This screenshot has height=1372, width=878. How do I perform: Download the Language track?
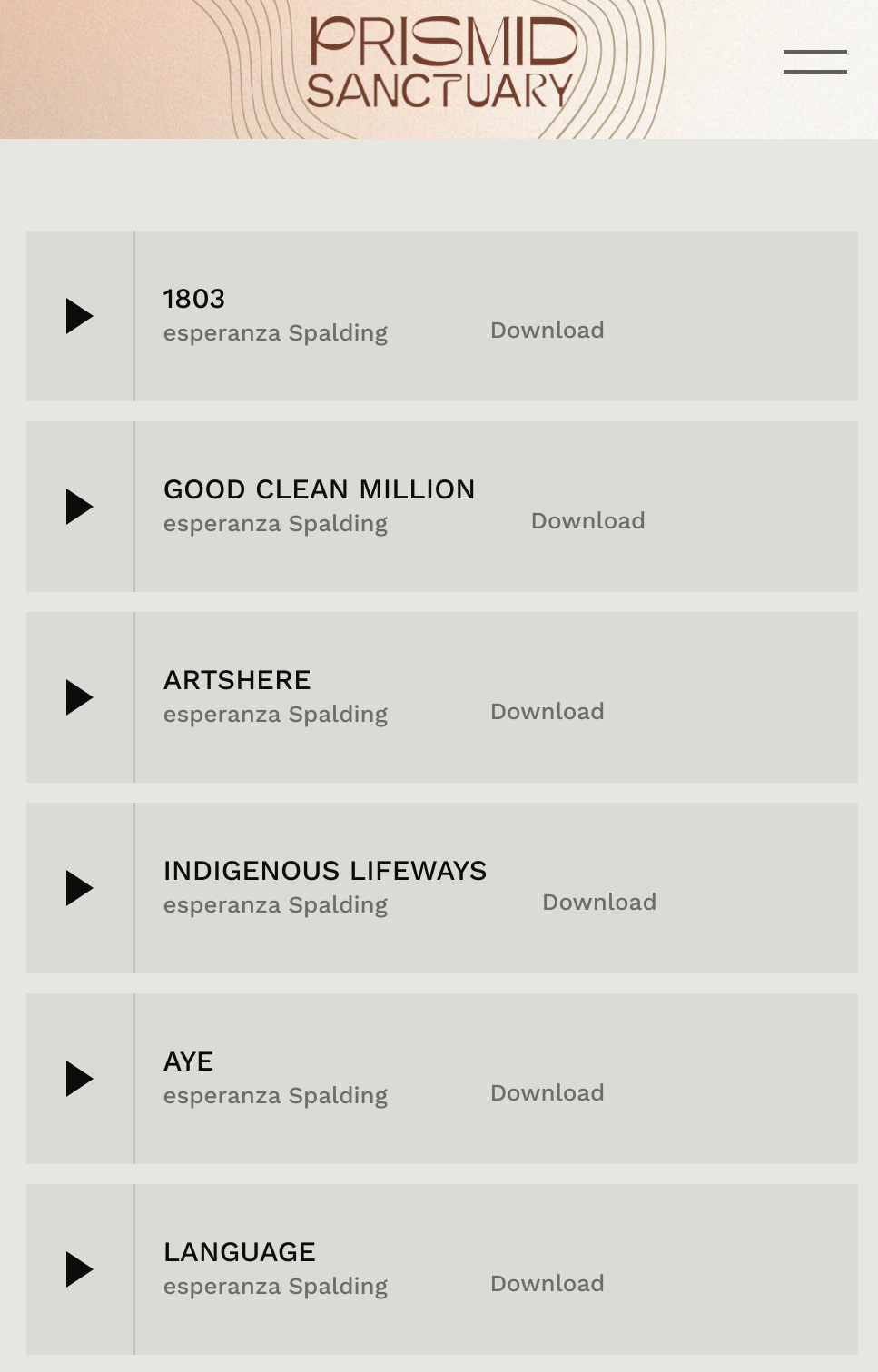tap(547, 1284)
